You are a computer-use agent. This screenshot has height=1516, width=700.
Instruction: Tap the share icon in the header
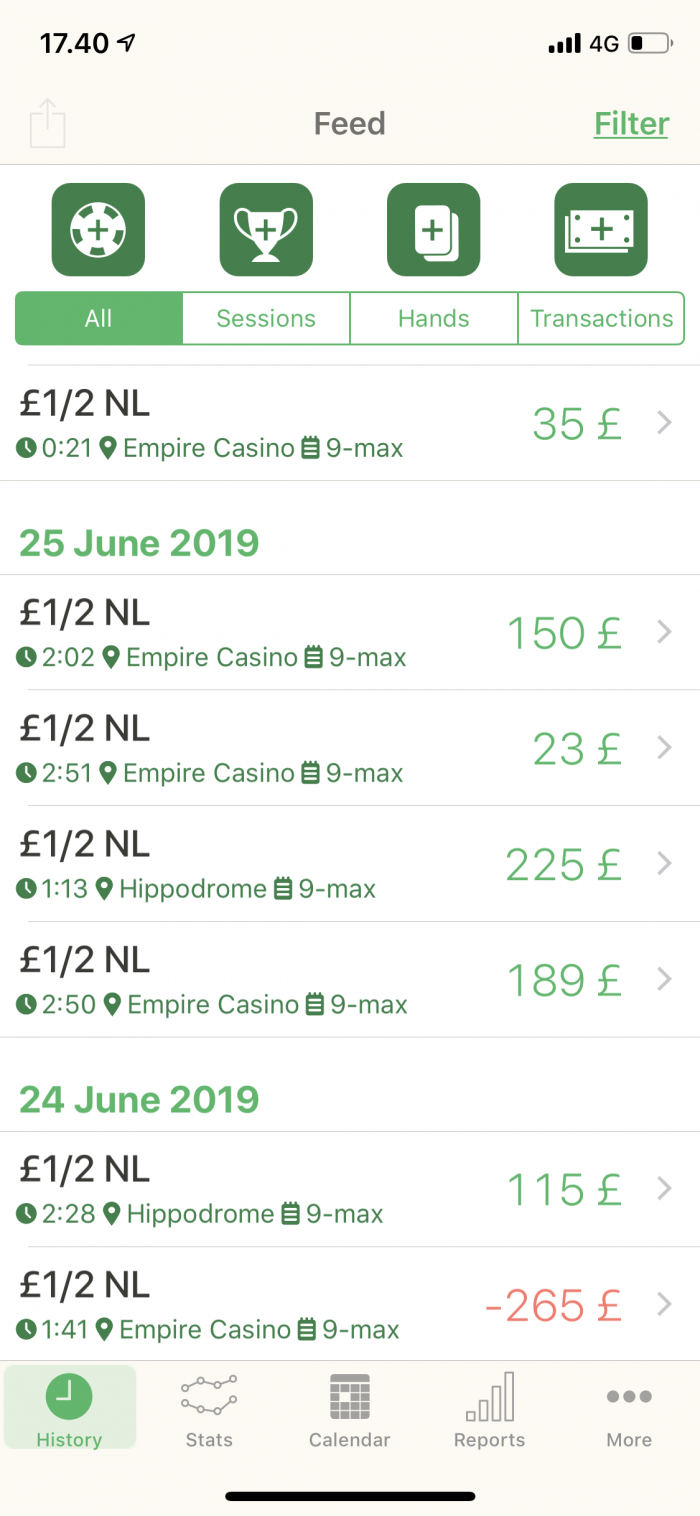coord(47,124)
